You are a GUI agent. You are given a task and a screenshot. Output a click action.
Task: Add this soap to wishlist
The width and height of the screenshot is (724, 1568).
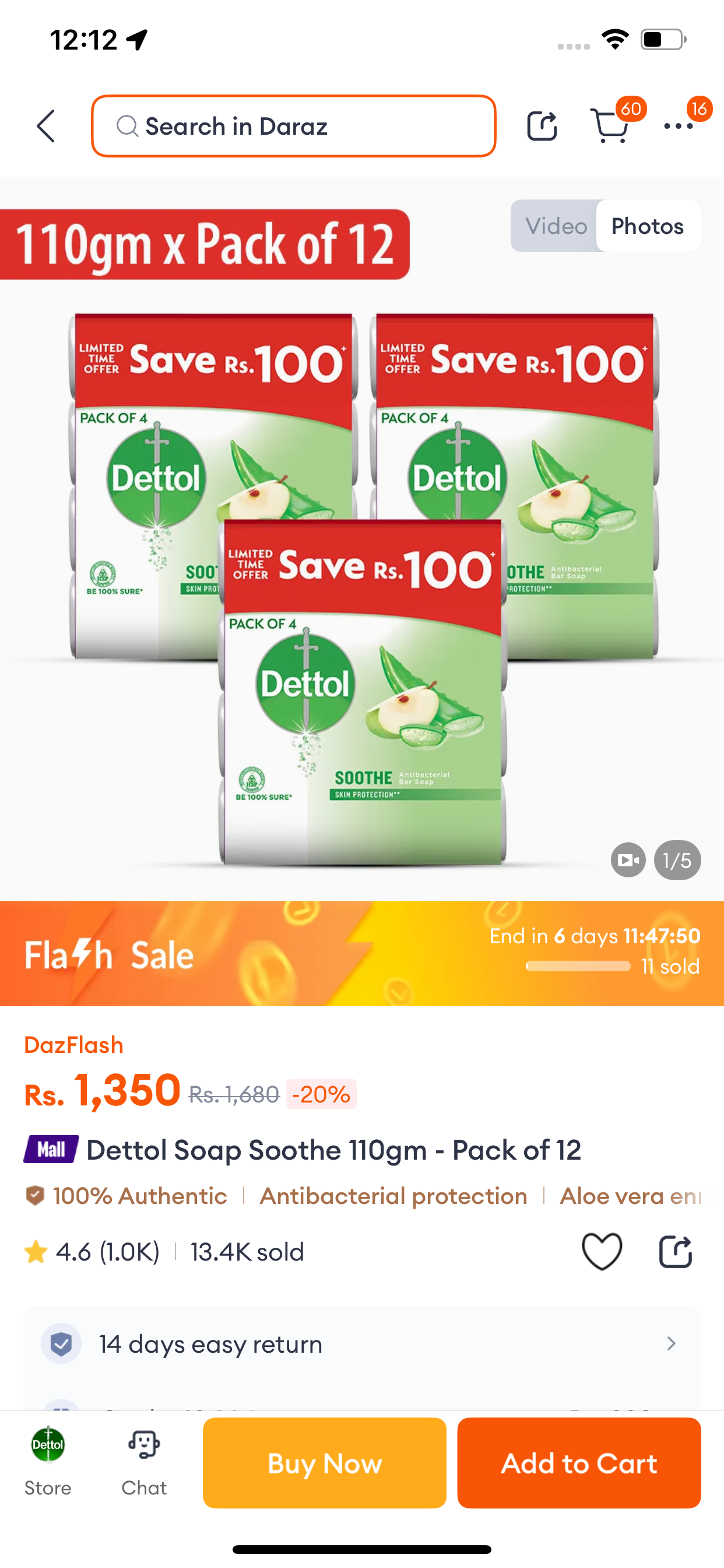click(x=602, y=1251)
